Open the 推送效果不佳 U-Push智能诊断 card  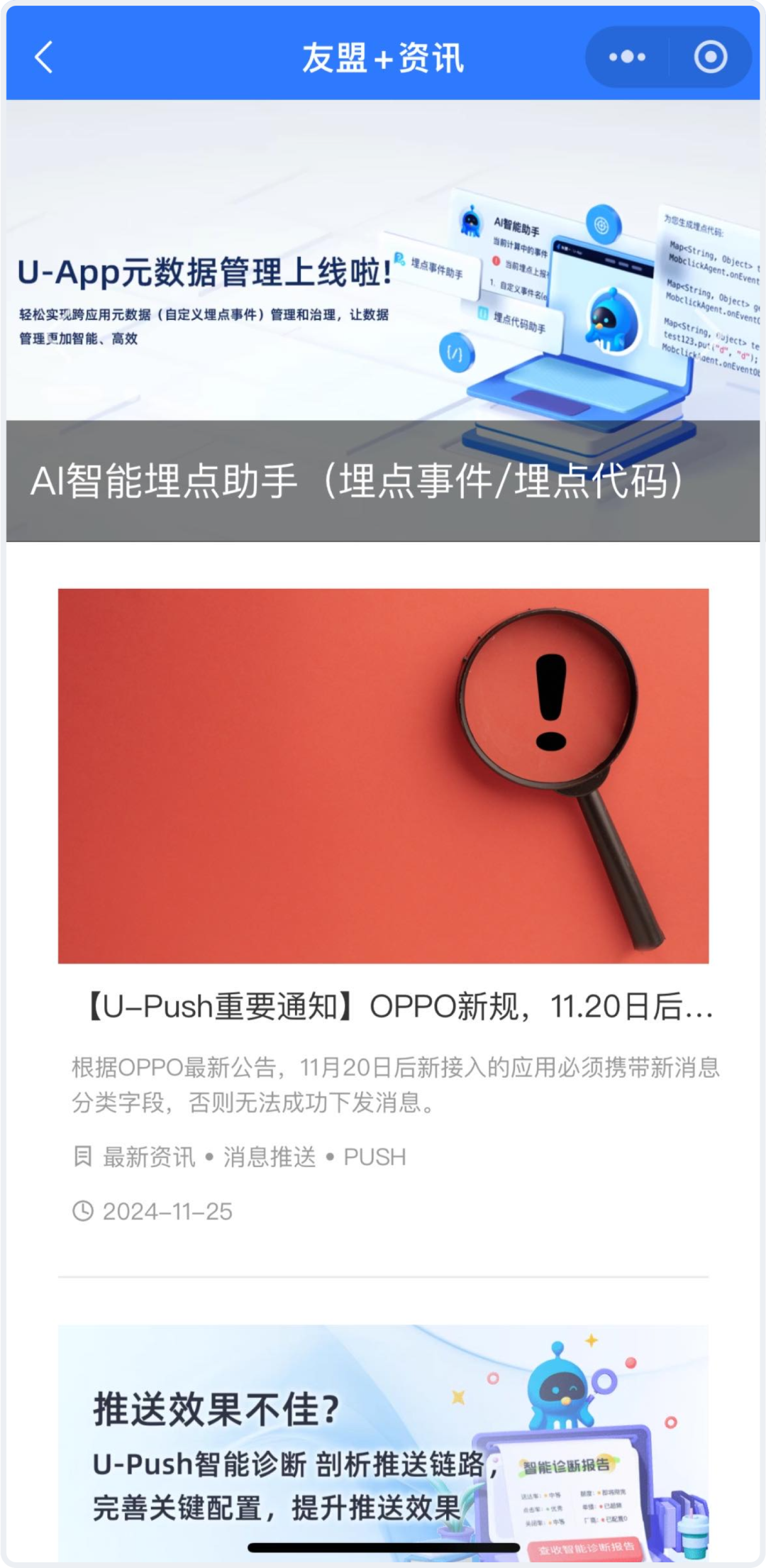click(x=383, y=1440)
